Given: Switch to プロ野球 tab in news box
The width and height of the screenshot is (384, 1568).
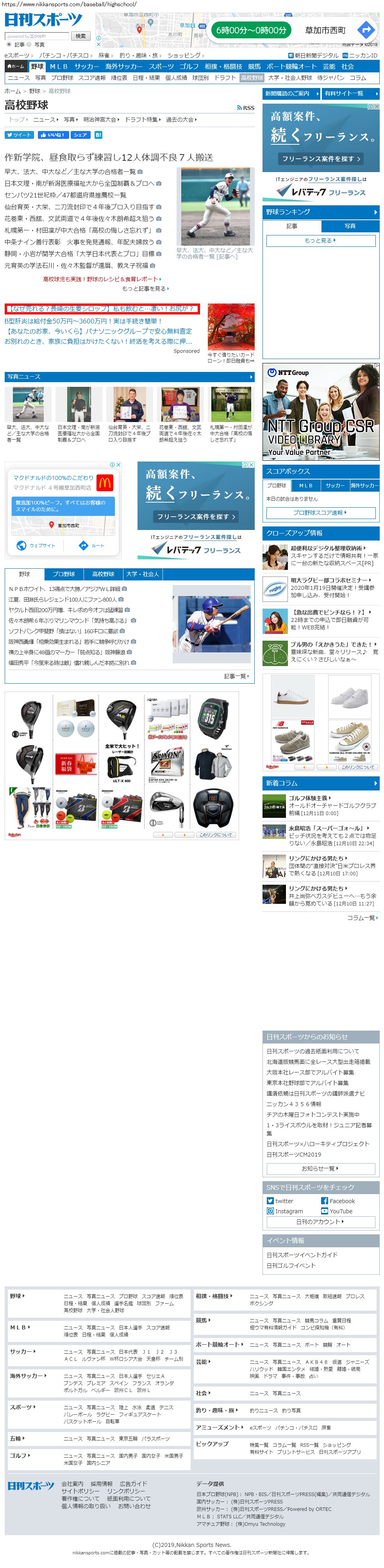Looking at the screenshot, I should pyautogui.click(x=64, y=574).
